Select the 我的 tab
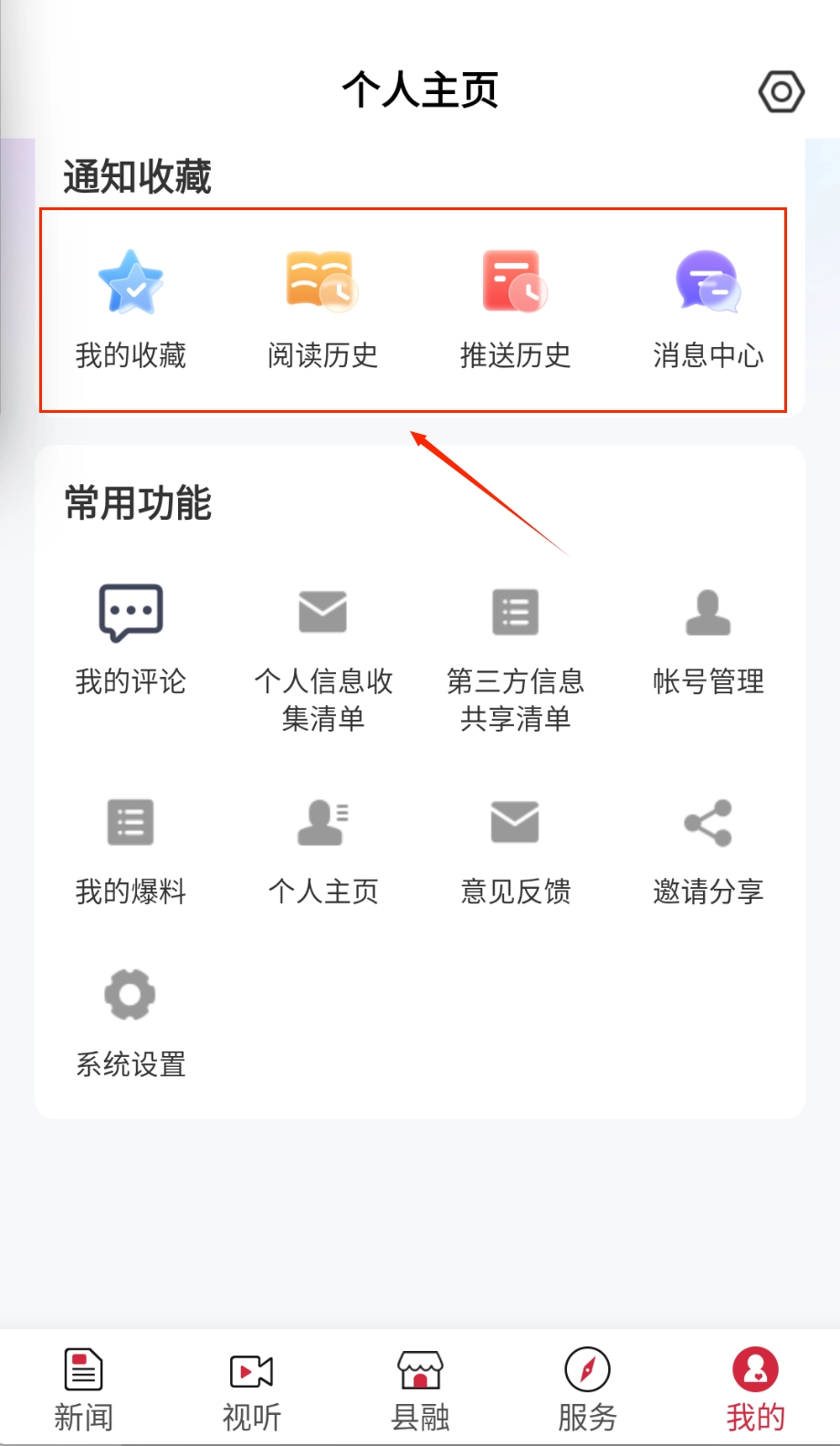The image size is (840, 1446). click(x=755, y=1388)
